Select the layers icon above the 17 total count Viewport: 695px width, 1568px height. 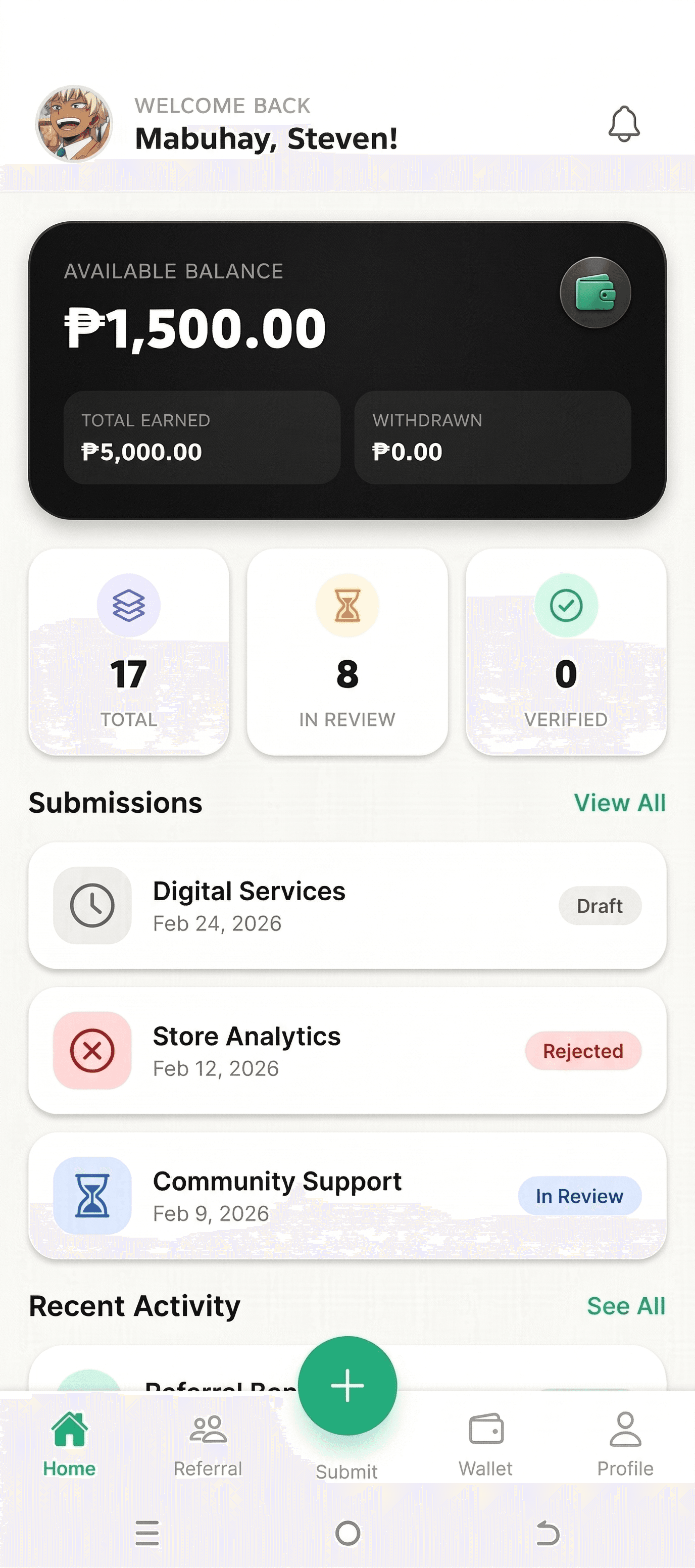[x=127, y=605]
